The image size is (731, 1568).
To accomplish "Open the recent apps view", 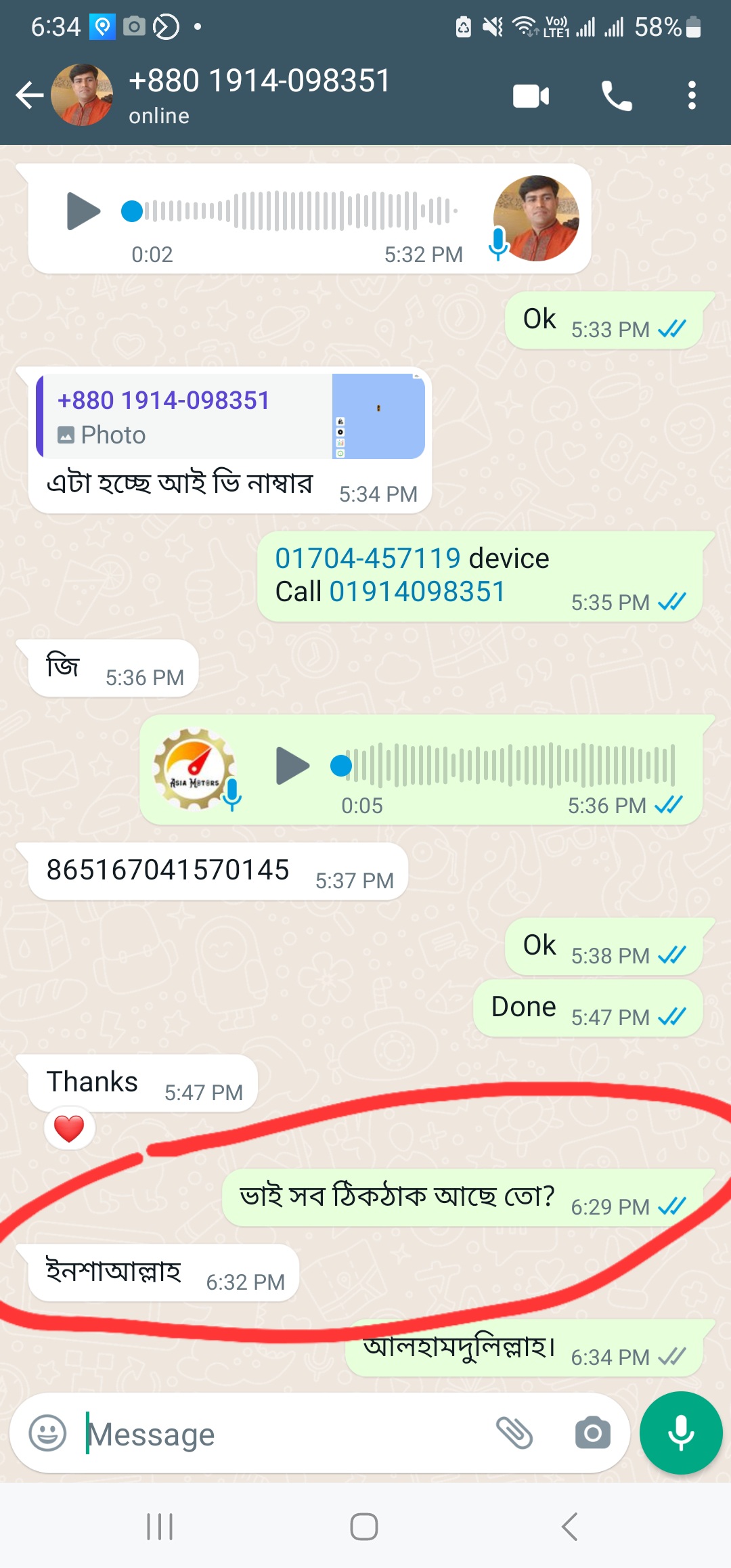I will [160, 1527].
